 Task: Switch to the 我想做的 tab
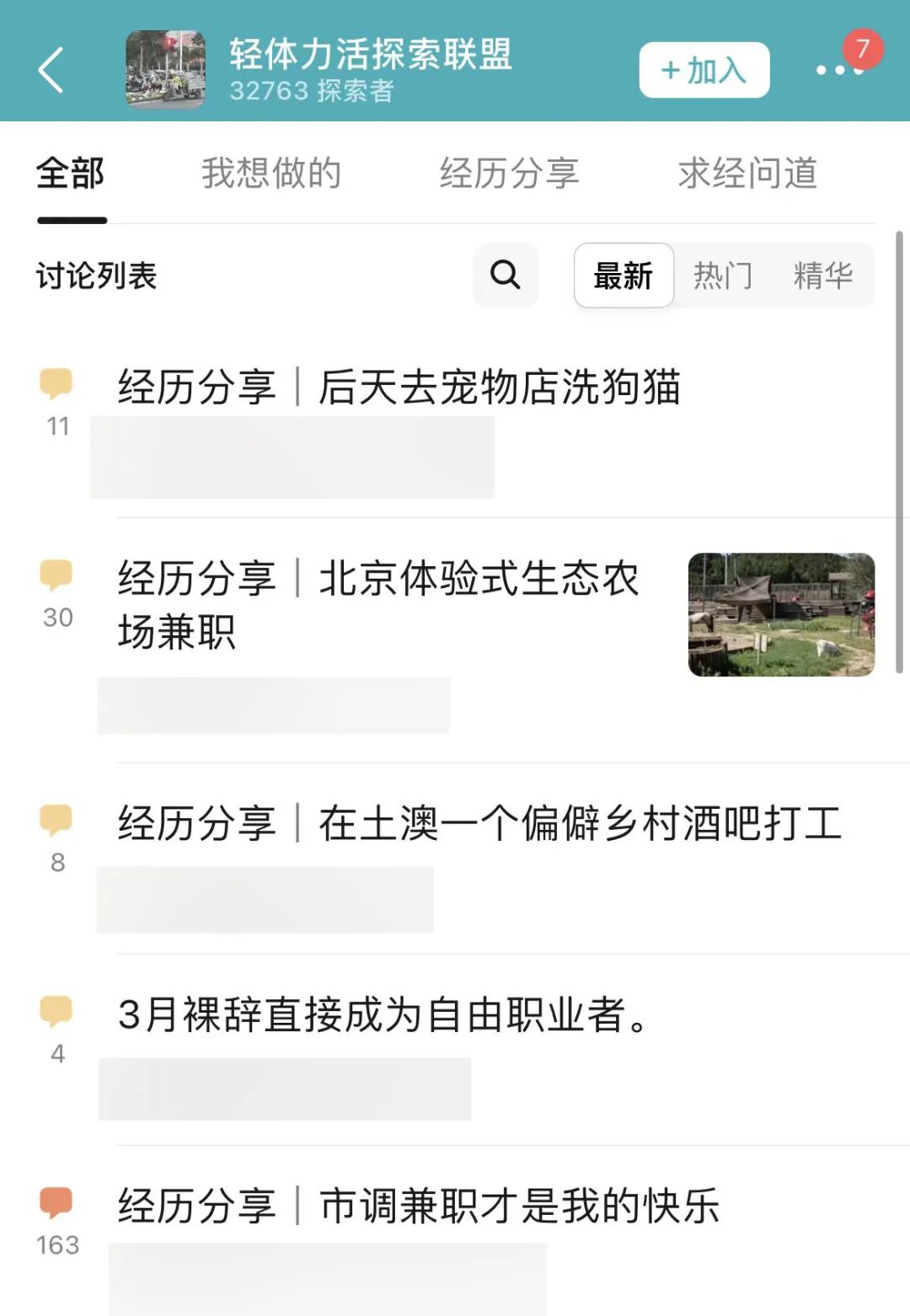(x=270, y=174)
